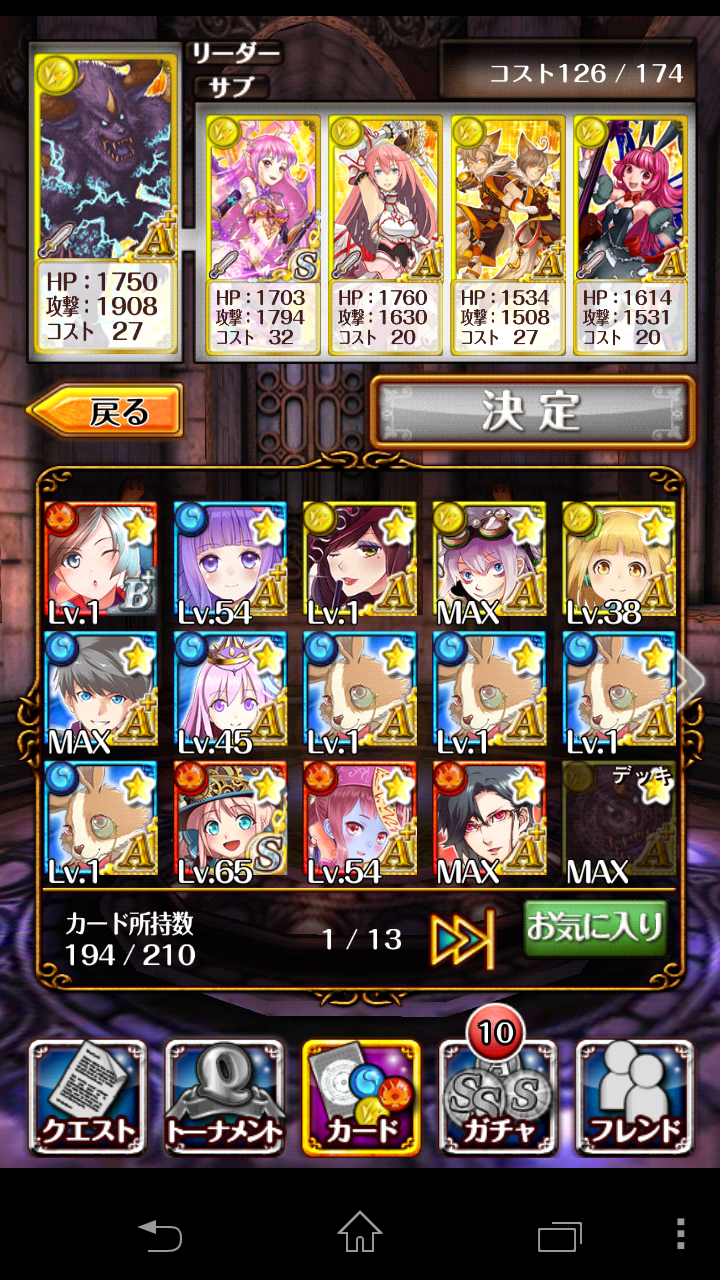720x1280 pixels.
Task: Select the sub card with HP 1614
Action: [x=630, y=235]
